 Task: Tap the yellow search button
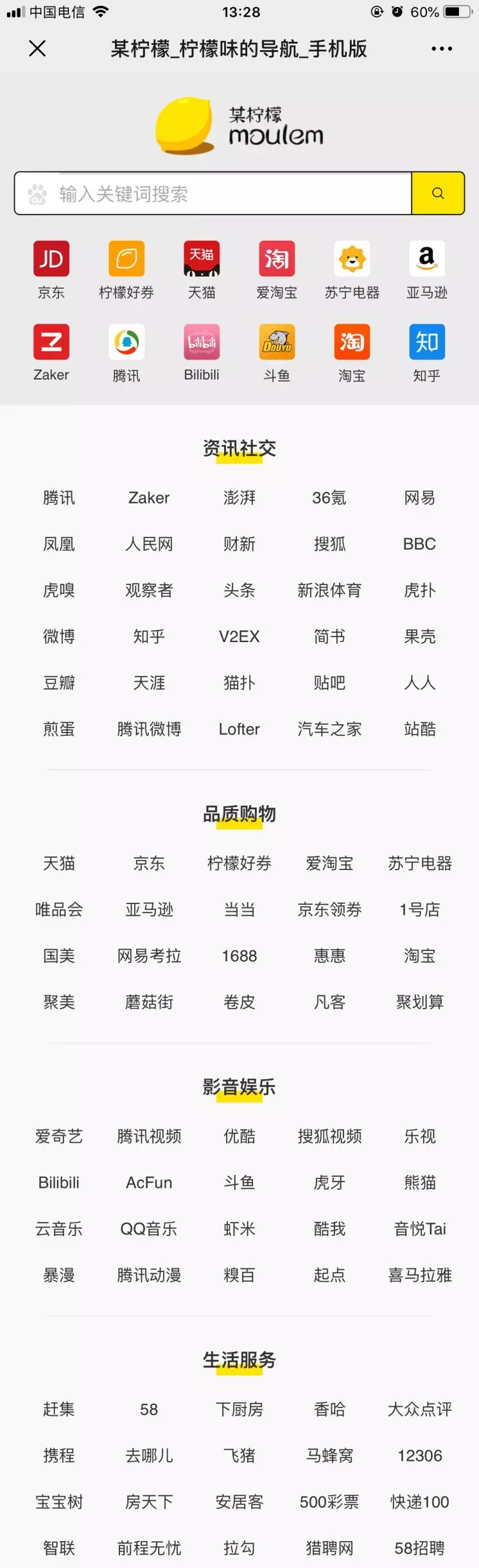click(x=438, y=193)
